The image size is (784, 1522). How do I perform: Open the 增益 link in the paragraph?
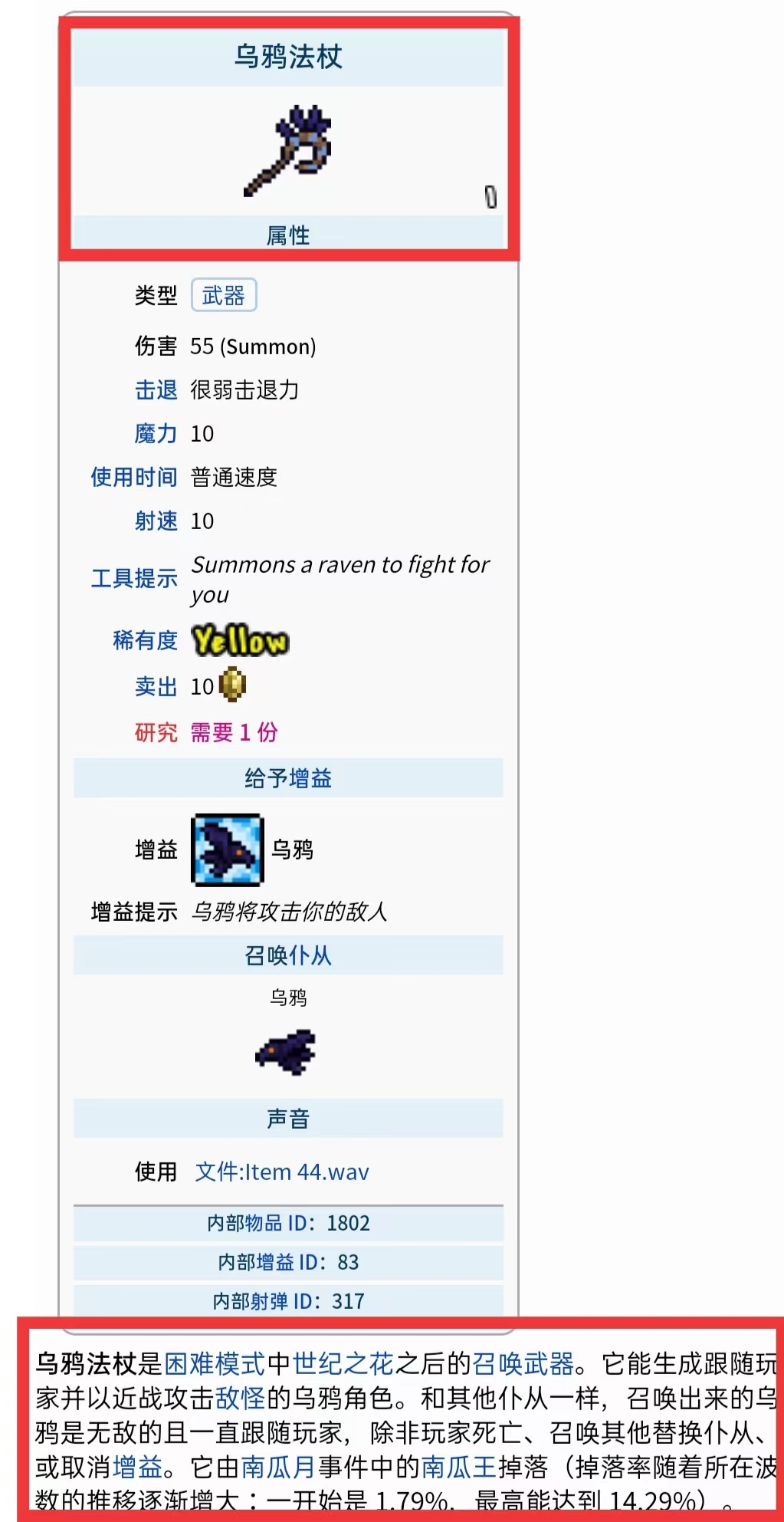tap(138, 1468)
